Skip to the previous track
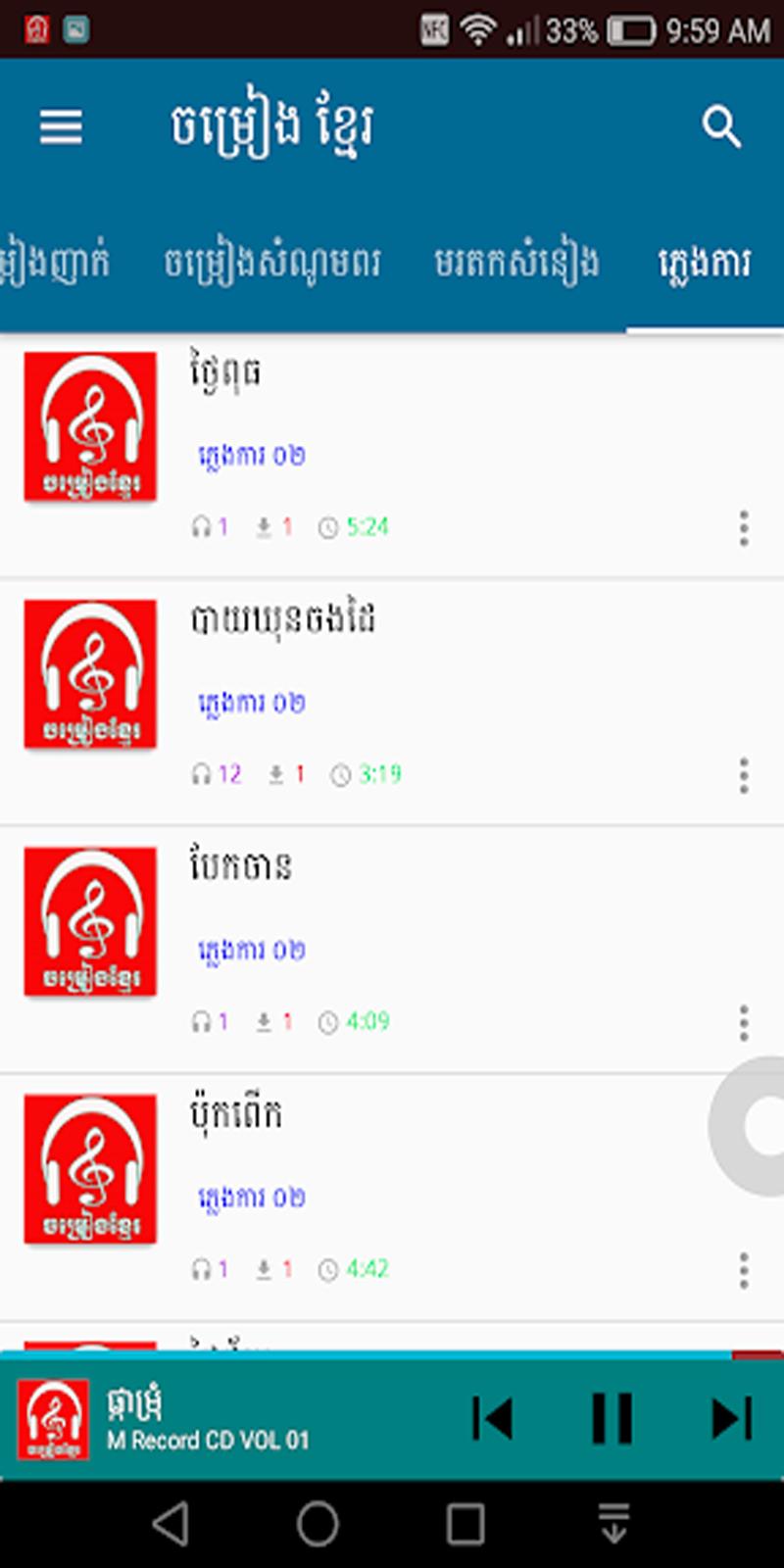This screenshot has width=784, height=1568. pyautogui.click(x=492, y=1418)
